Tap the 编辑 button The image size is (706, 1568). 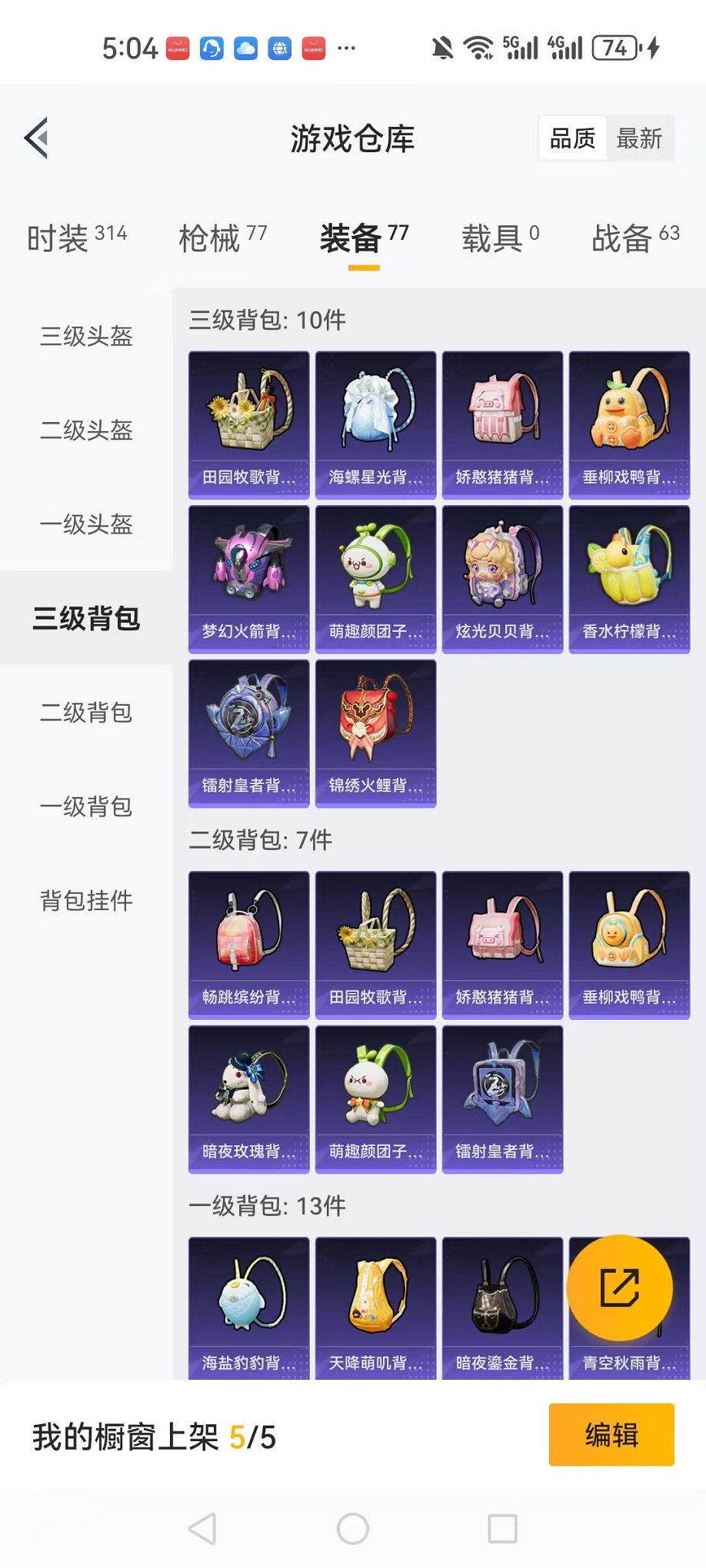611,1435
